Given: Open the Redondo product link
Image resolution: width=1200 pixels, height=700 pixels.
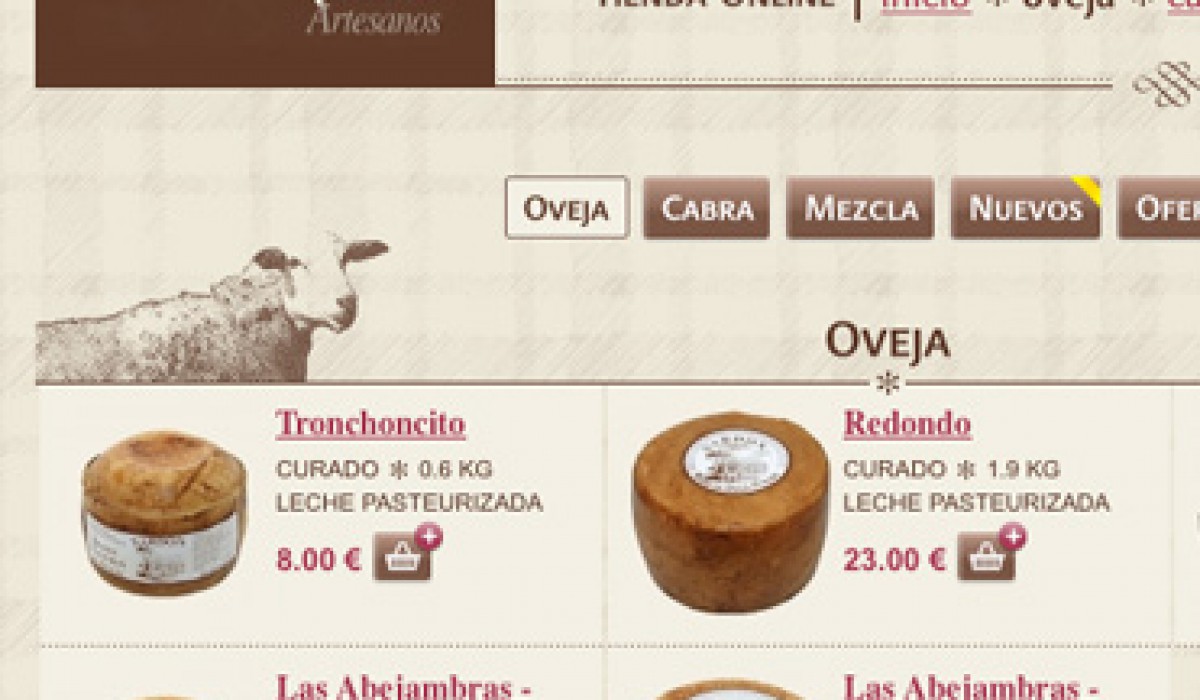Looking at the screenshot, I should coord(907,424).
